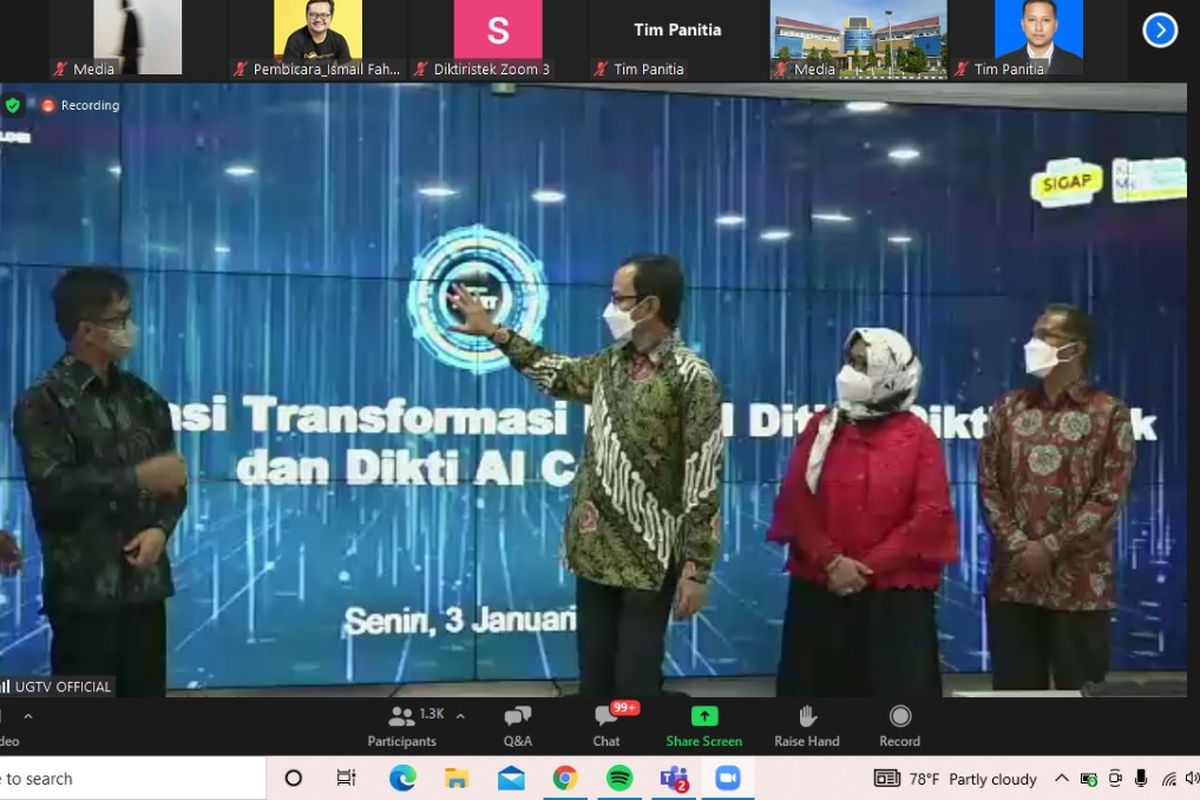The height and width of the screenshot is (800, 1200).
Task: Open the Participants panel
Action: pyautogui.click(x=402, y=725)
